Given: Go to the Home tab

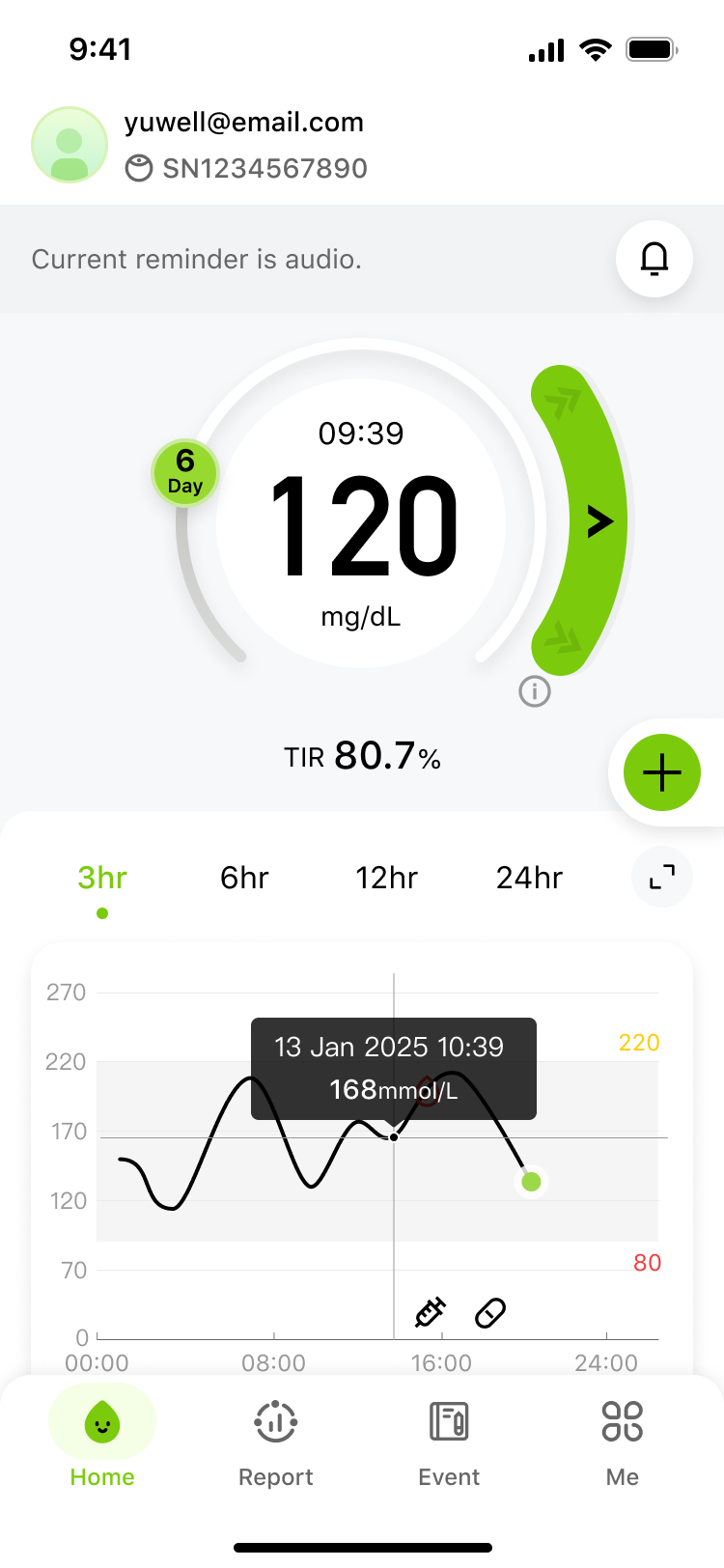Looking at the screenshot, I should pyautogui.click(x=102, y=1437).
